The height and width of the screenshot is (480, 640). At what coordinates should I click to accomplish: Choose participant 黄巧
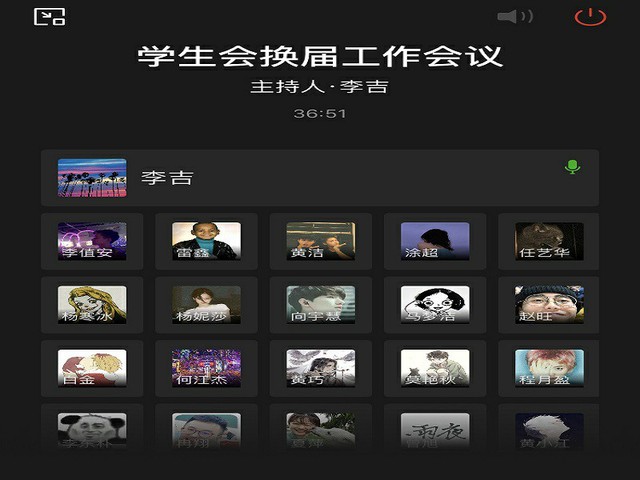[320, 368]
